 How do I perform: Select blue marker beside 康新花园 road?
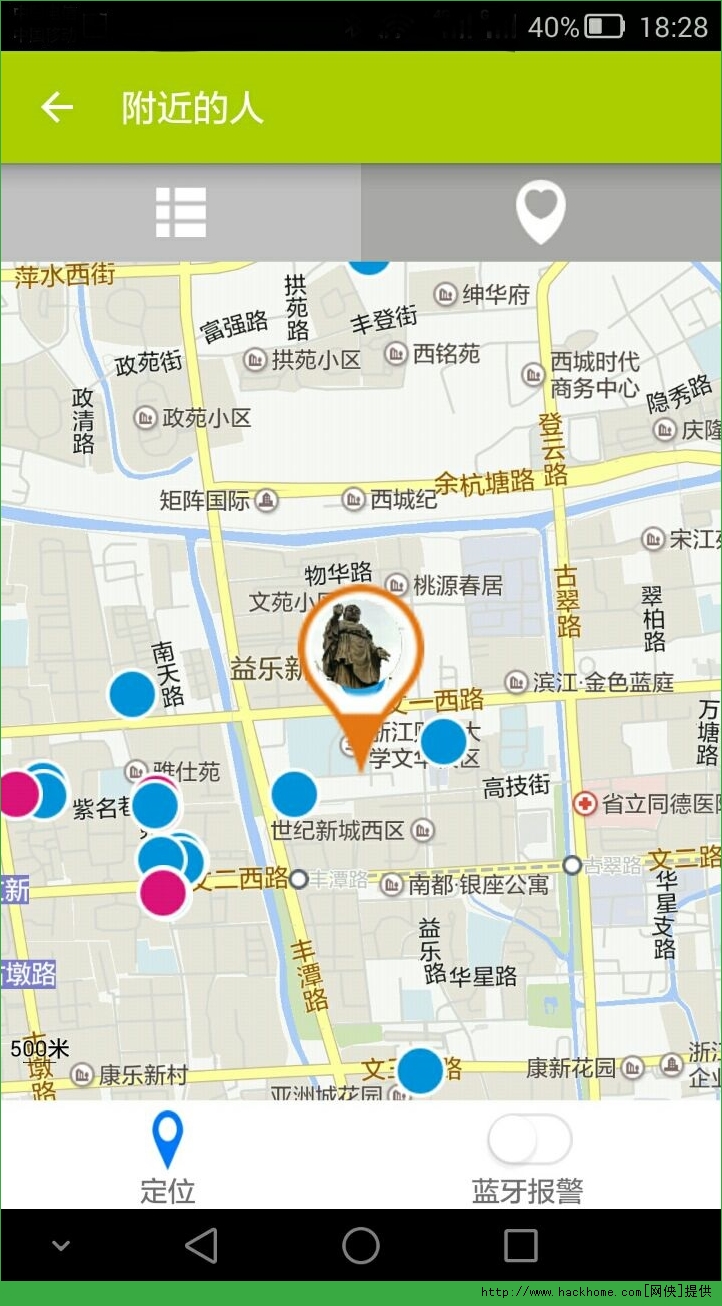click(420, 1071)
